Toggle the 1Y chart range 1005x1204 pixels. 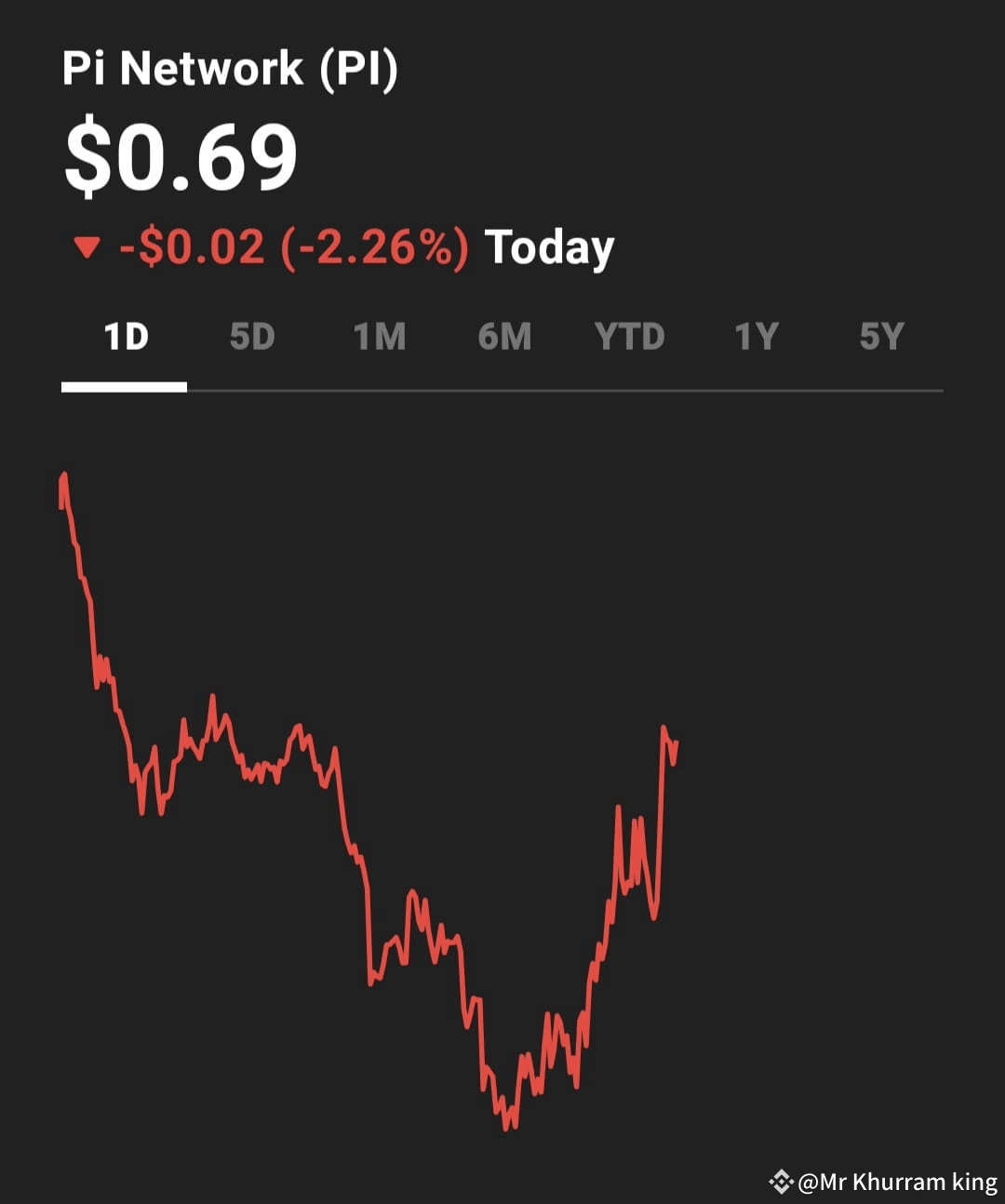click(x=756, y=338)
